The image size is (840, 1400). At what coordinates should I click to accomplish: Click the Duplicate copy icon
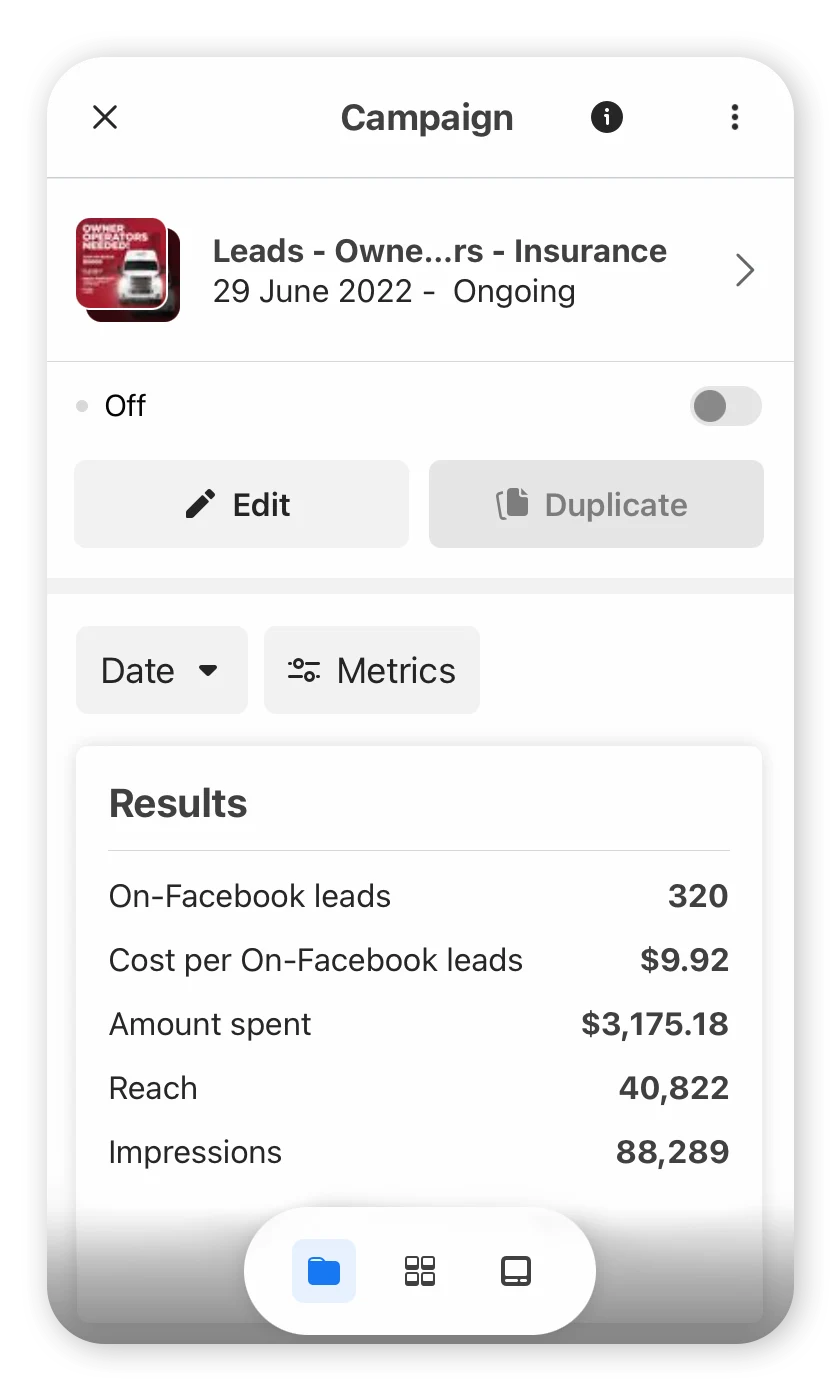(x=514, y=504)
